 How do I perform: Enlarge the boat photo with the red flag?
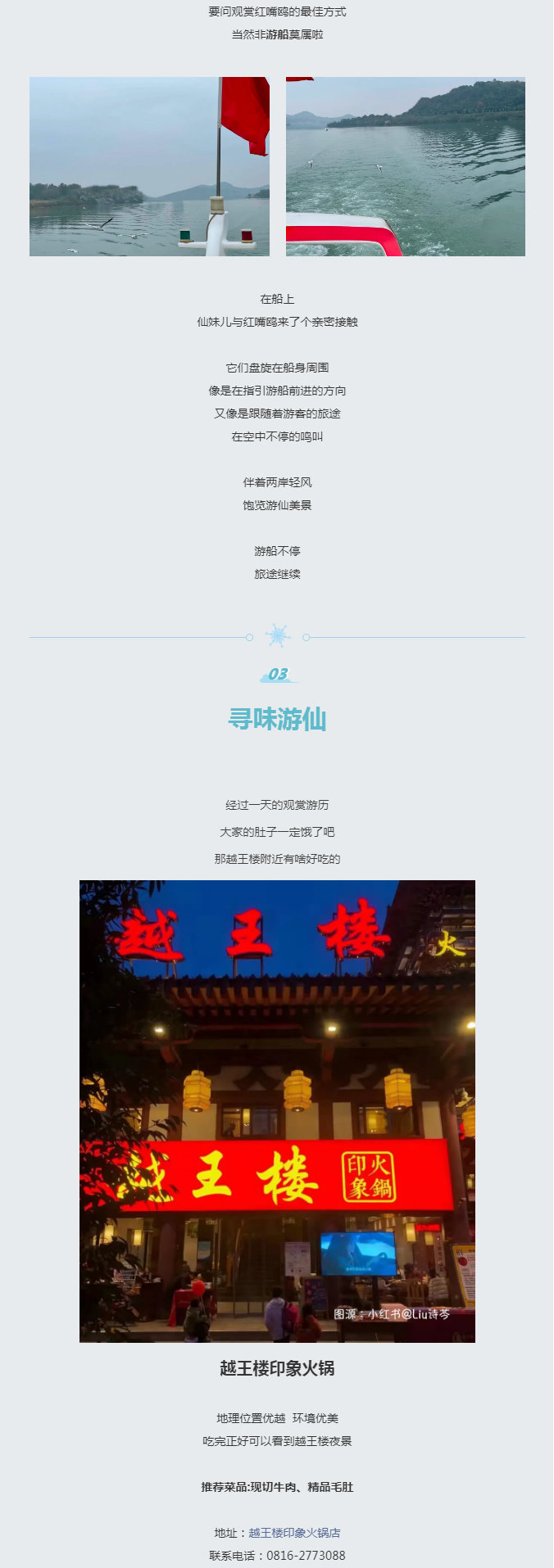click(x=149, y=167)
